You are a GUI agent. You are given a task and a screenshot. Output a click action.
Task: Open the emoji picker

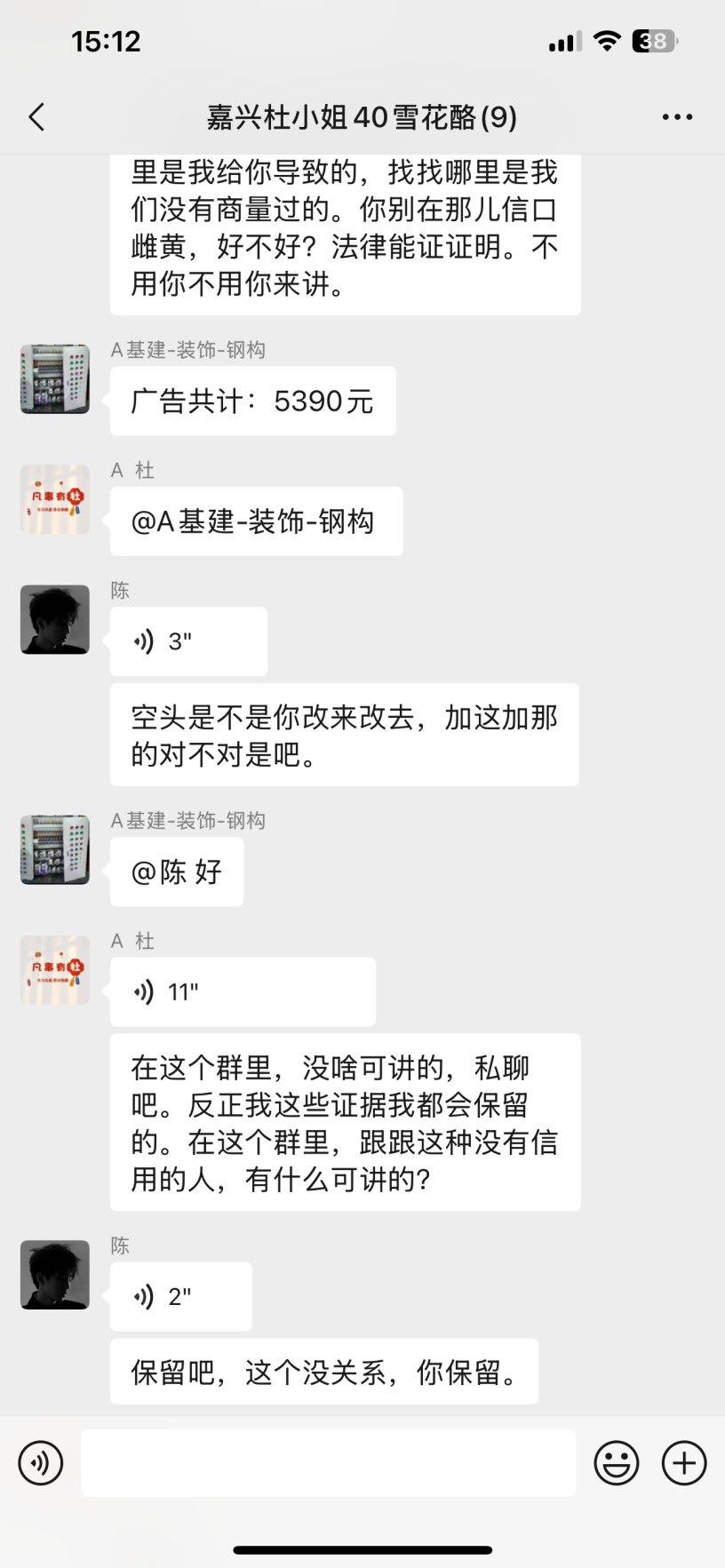point(616,1463)
